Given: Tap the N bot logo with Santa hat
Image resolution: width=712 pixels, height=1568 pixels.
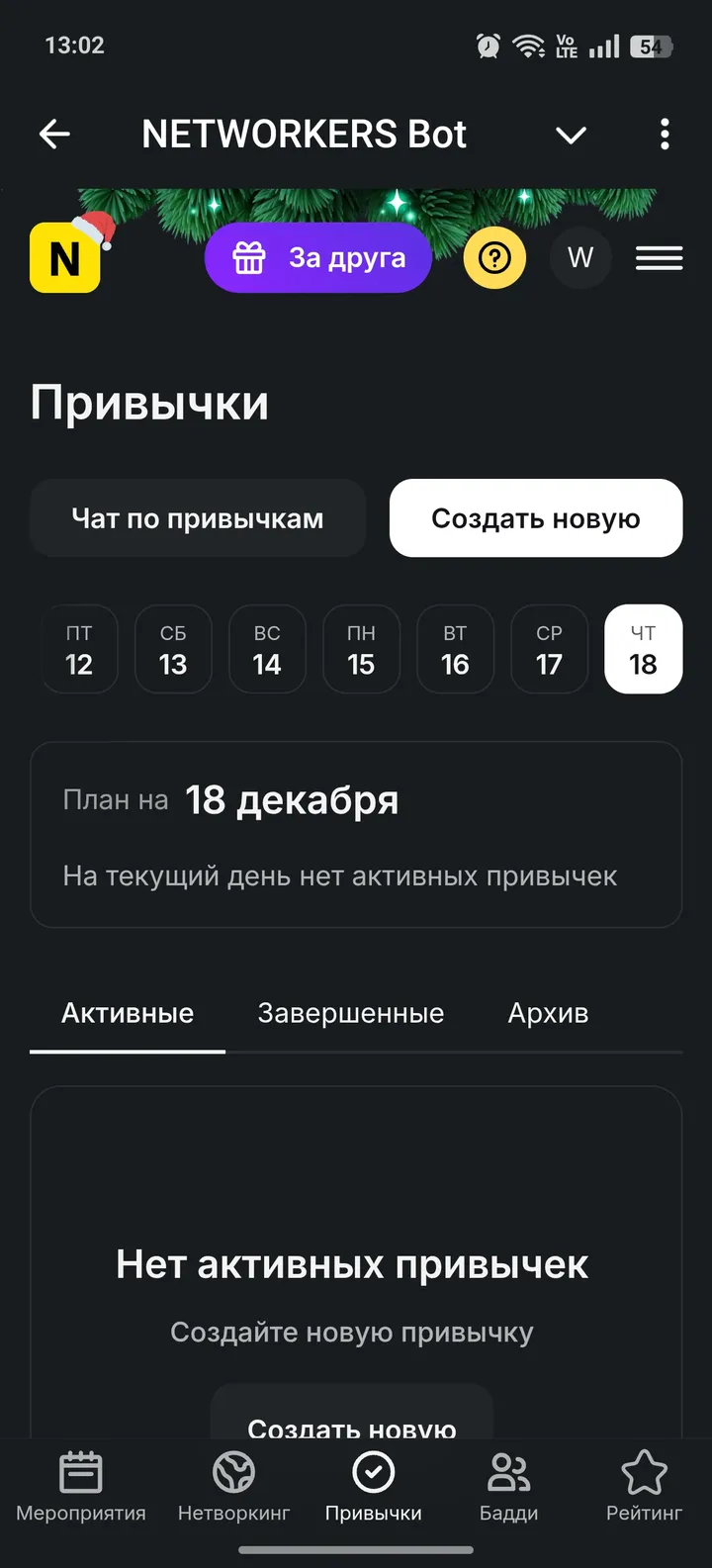Looking at the screenshot, I should coord(65,257).
